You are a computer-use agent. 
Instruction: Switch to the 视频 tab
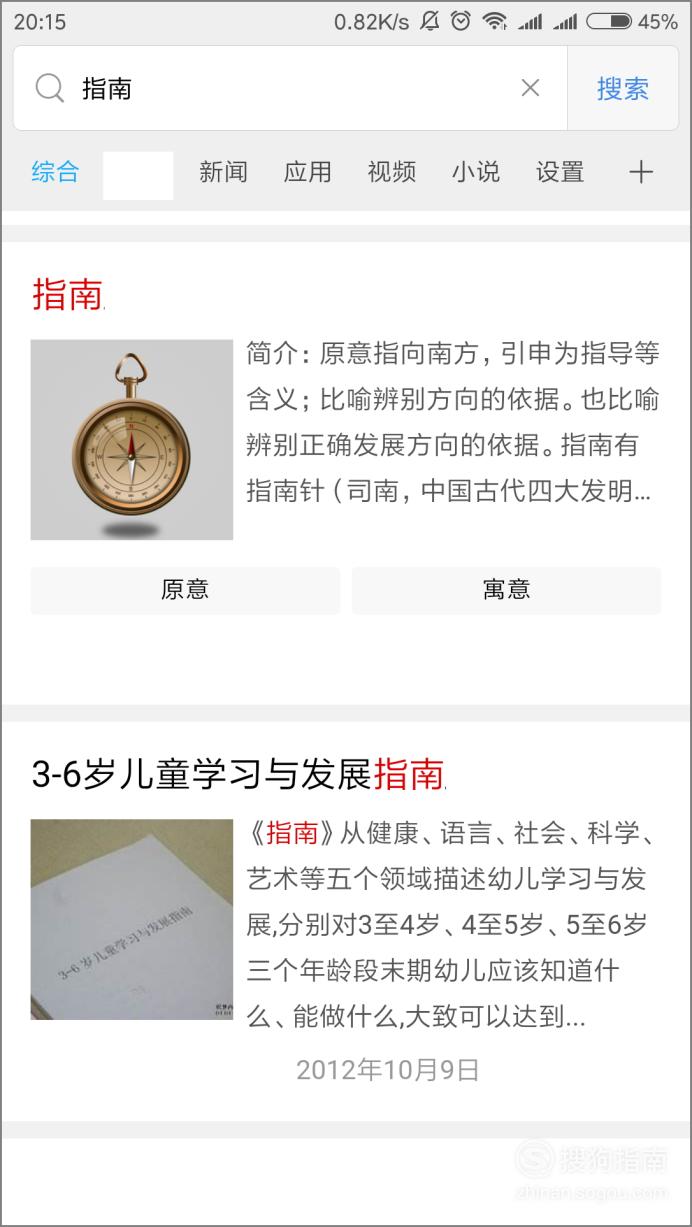coord(391,172)
